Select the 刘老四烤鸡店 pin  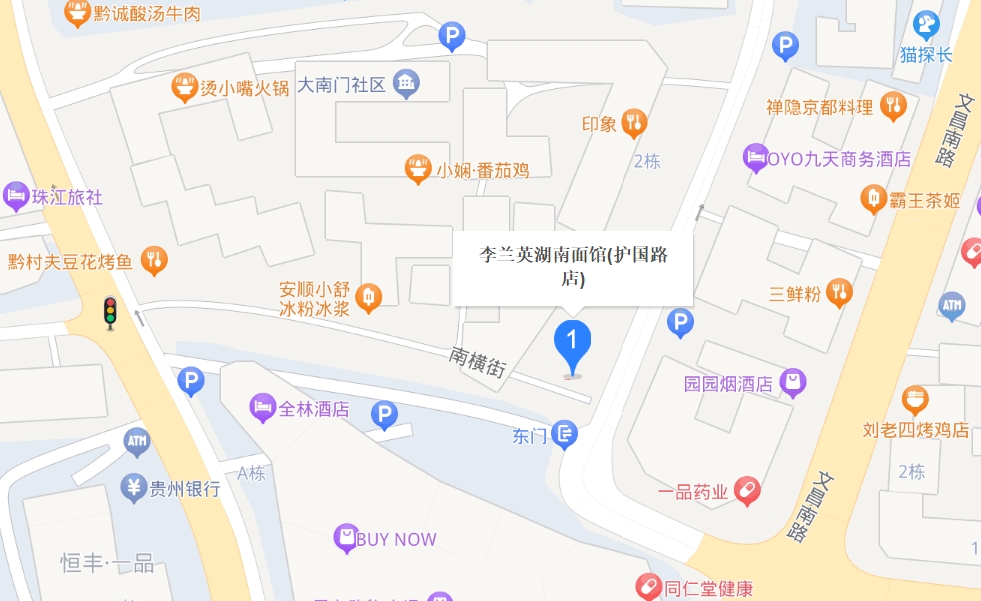[x=914, y=401]
